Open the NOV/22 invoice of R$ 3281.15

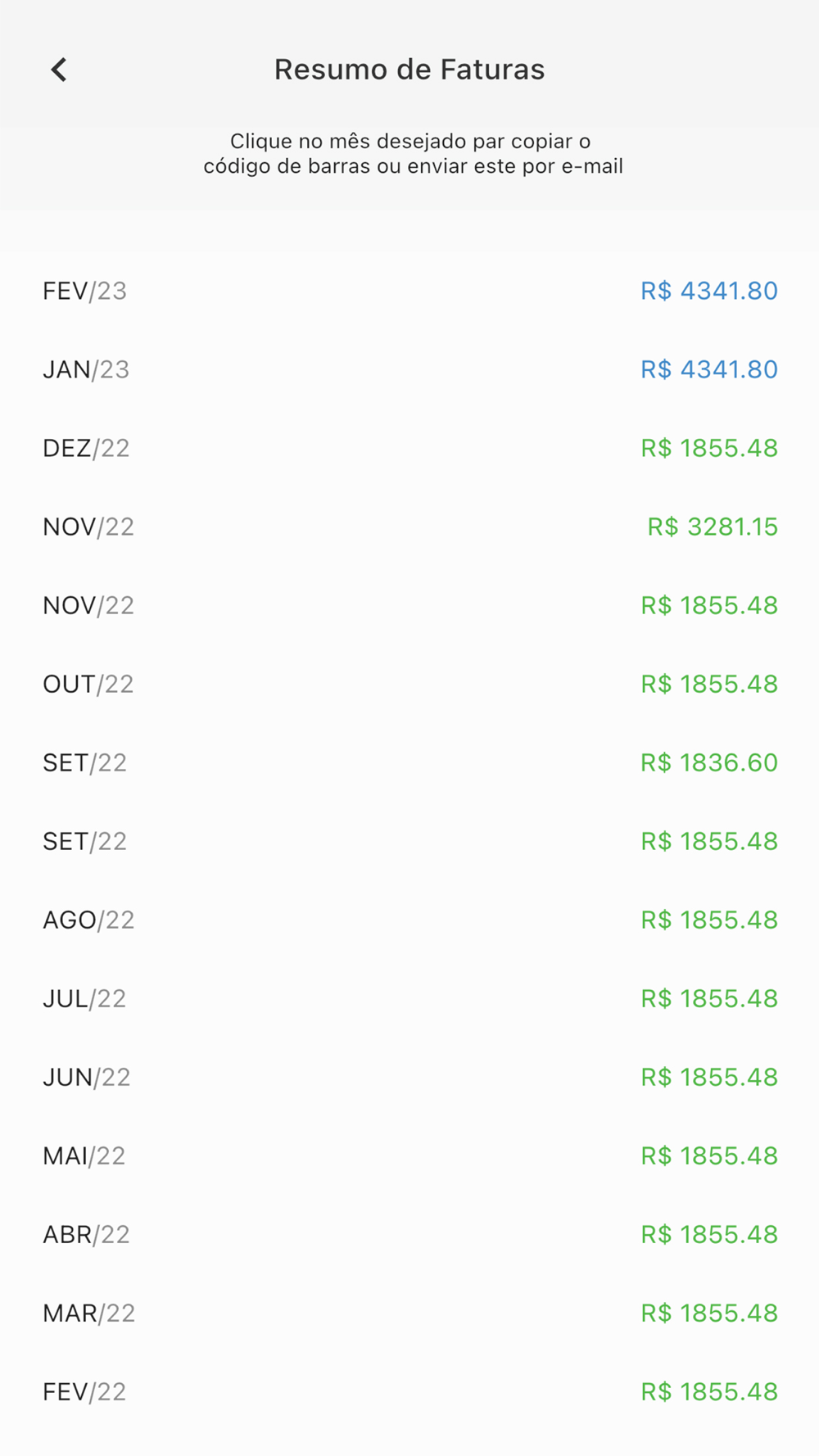point(409,527)
